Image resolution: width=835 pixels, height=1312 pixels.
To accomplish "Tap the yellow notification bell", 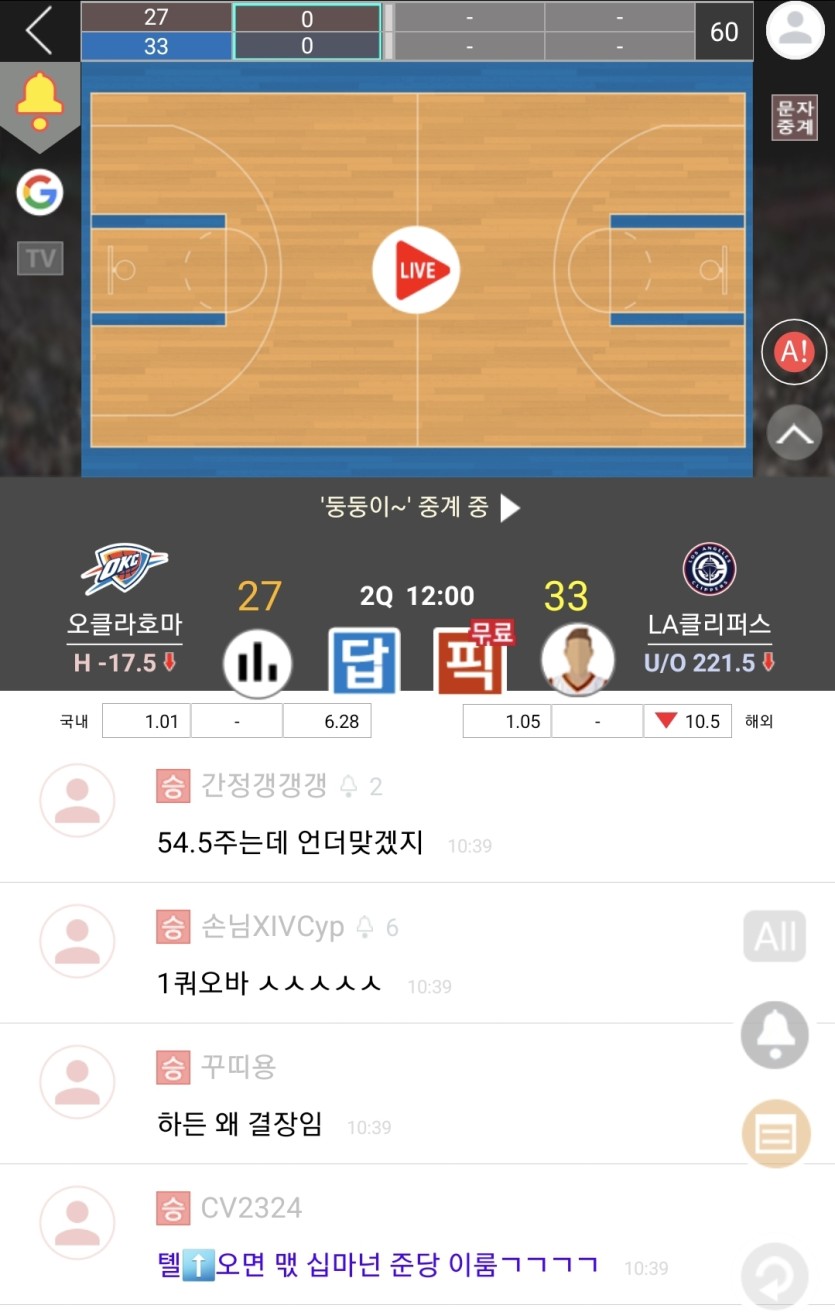I will pyautogui.click(x=40, y=101).
